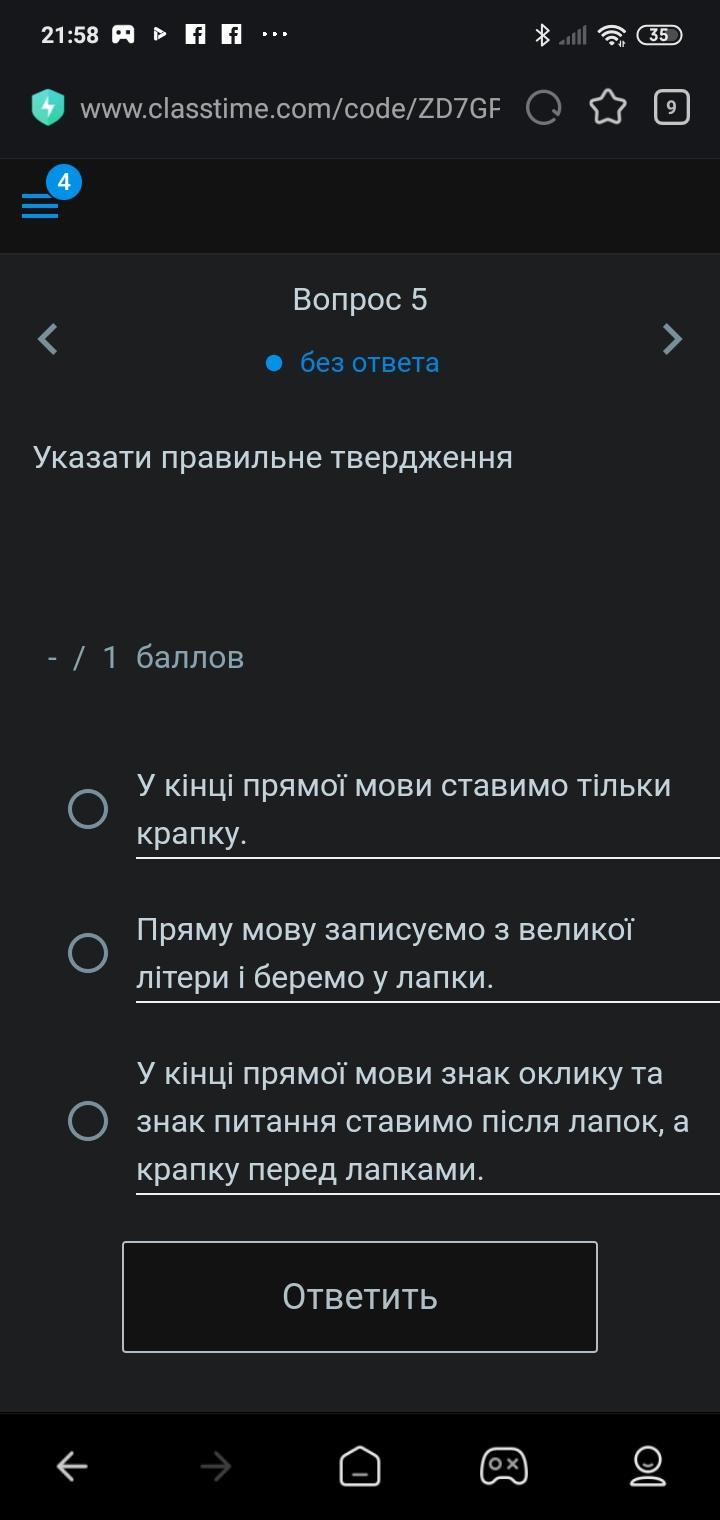Go to the next question
The height and width of the screenshot is (1520, 720).
click(673, 339)
